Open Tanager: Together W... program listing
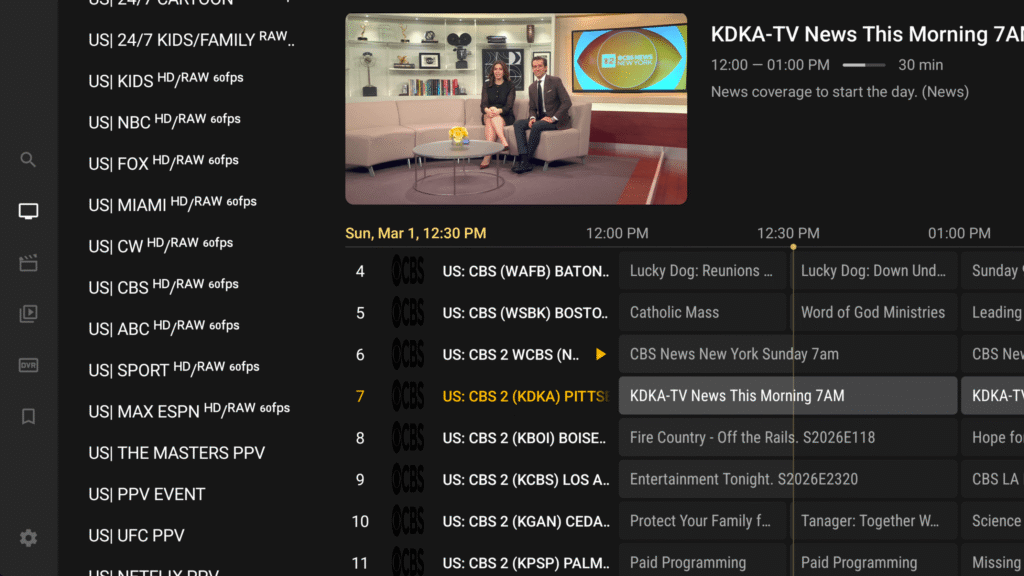This screenshot has width=1024, height=576. [x=871, y=520]
